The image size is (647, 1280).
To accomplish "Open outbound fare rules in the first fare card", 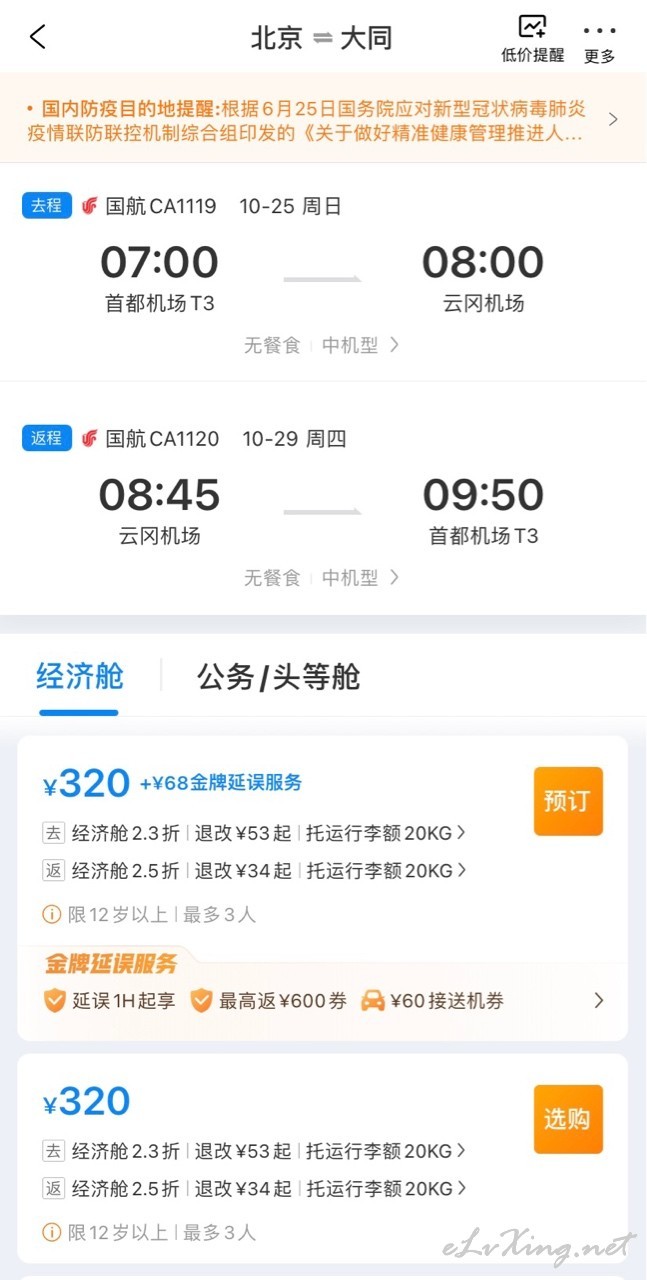I will [x=254, y=833].
